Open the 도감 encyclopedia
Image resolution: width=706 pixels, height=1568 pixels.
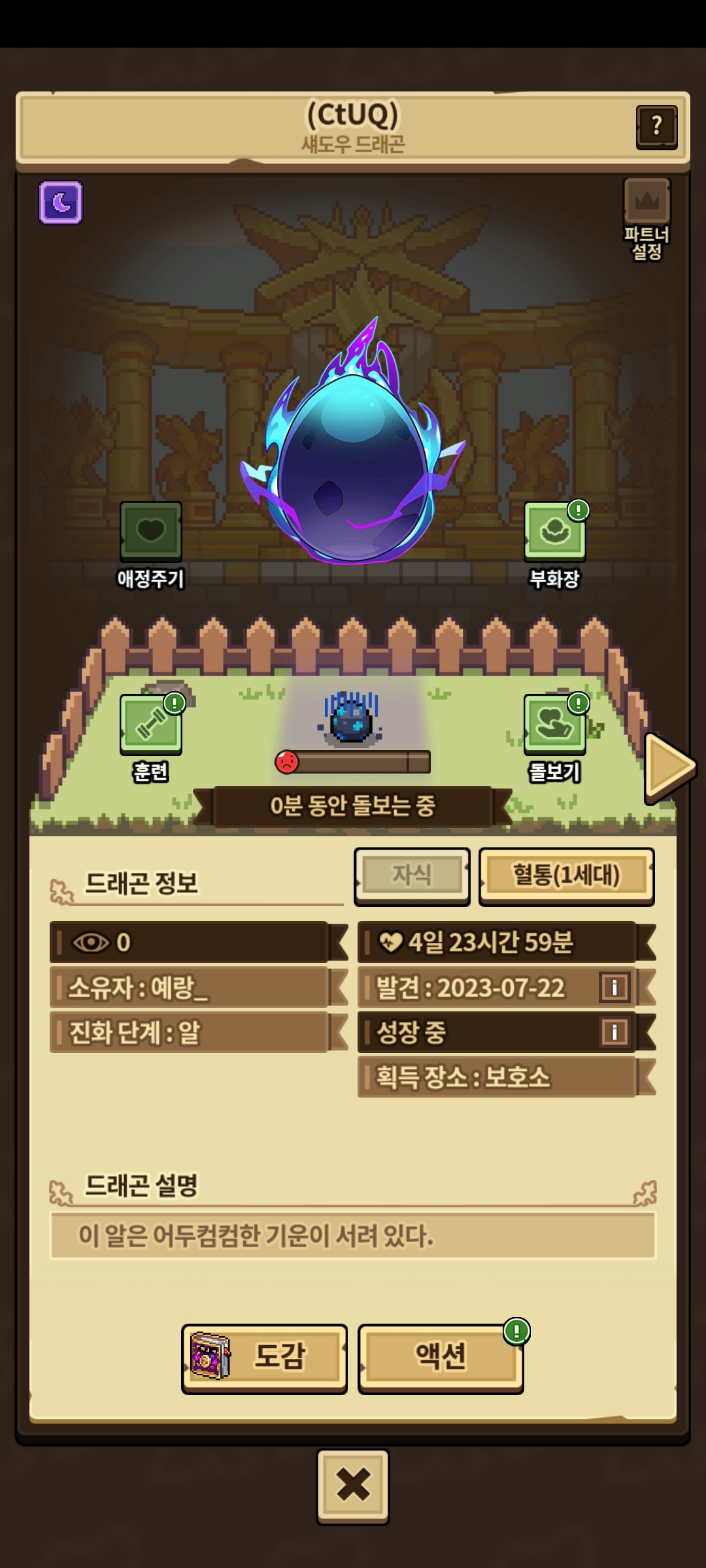coord(264,1357)
